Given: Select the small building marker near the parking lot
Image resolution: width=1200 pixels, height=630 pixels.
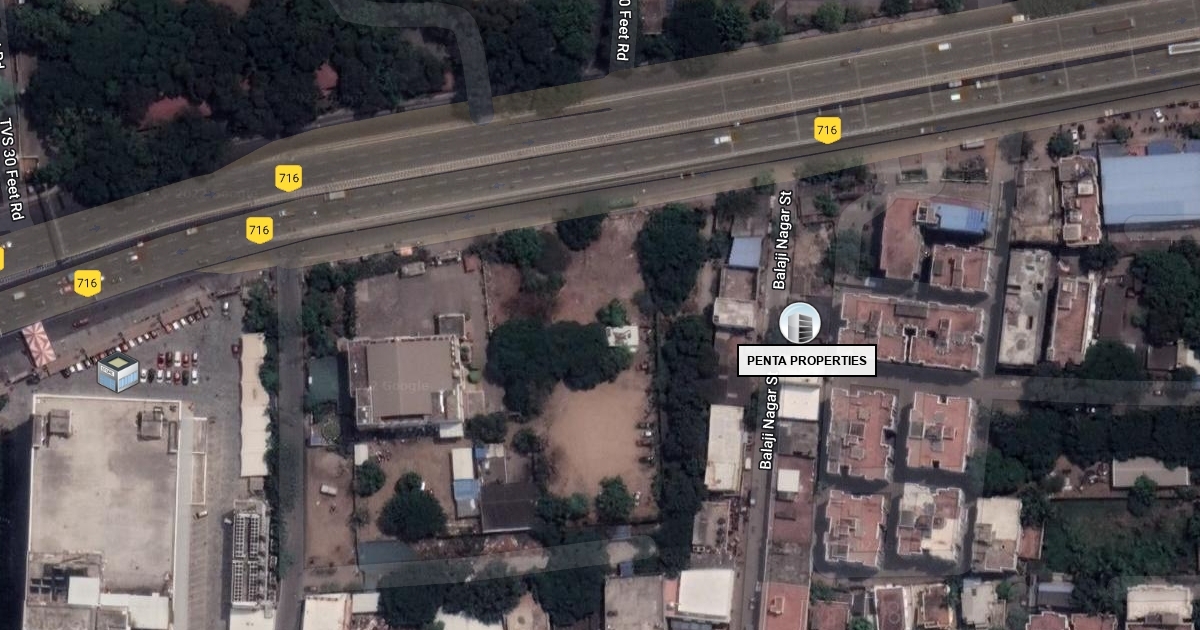Looking at the screenshot, I should (x=118, y=372).
